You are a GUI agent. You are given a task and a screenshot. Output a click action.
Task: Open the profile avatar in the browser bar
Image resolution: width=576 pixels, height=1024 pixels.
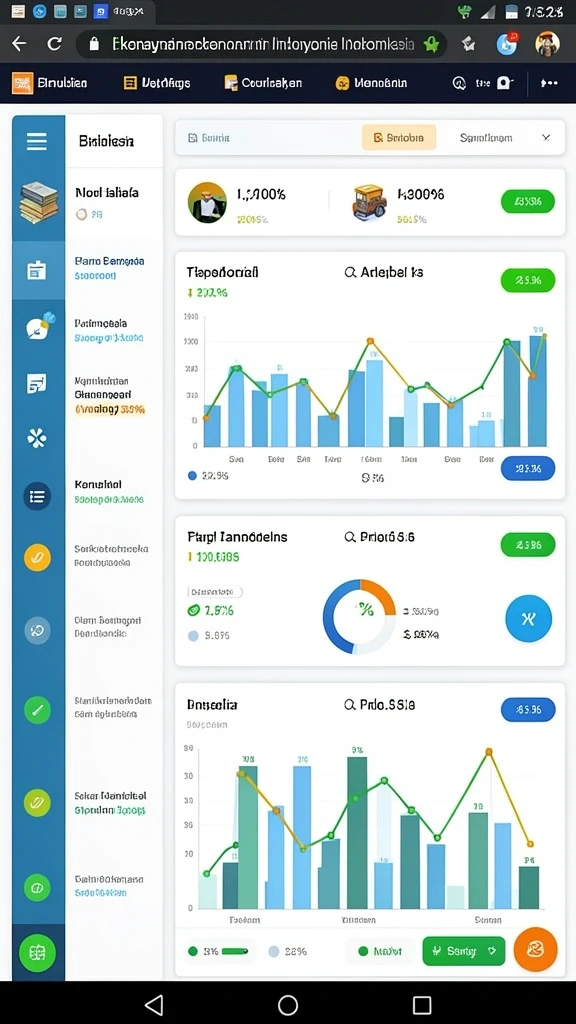(547, 44)
